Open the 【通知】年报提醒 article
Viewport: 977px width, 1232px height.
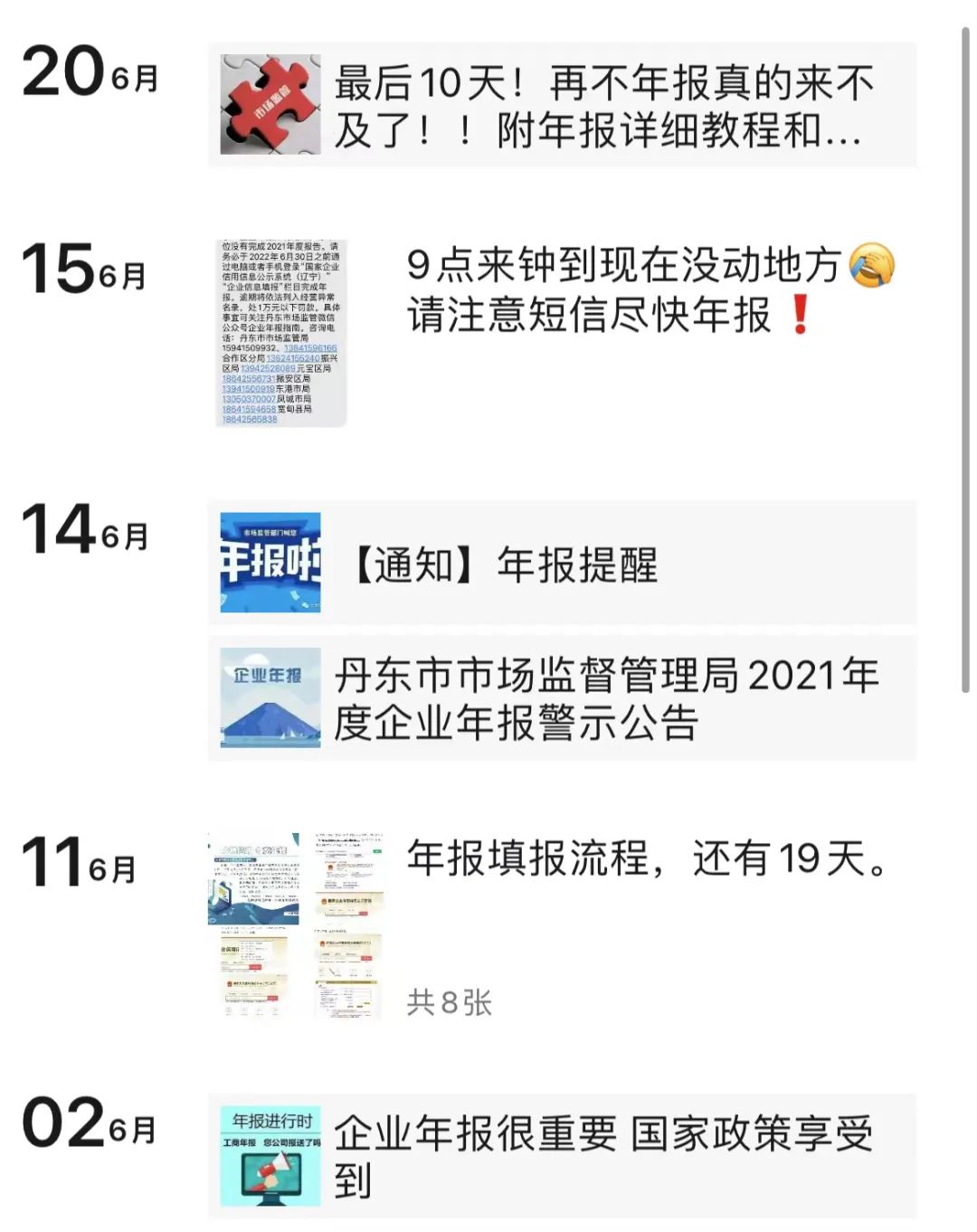point(561,563)
